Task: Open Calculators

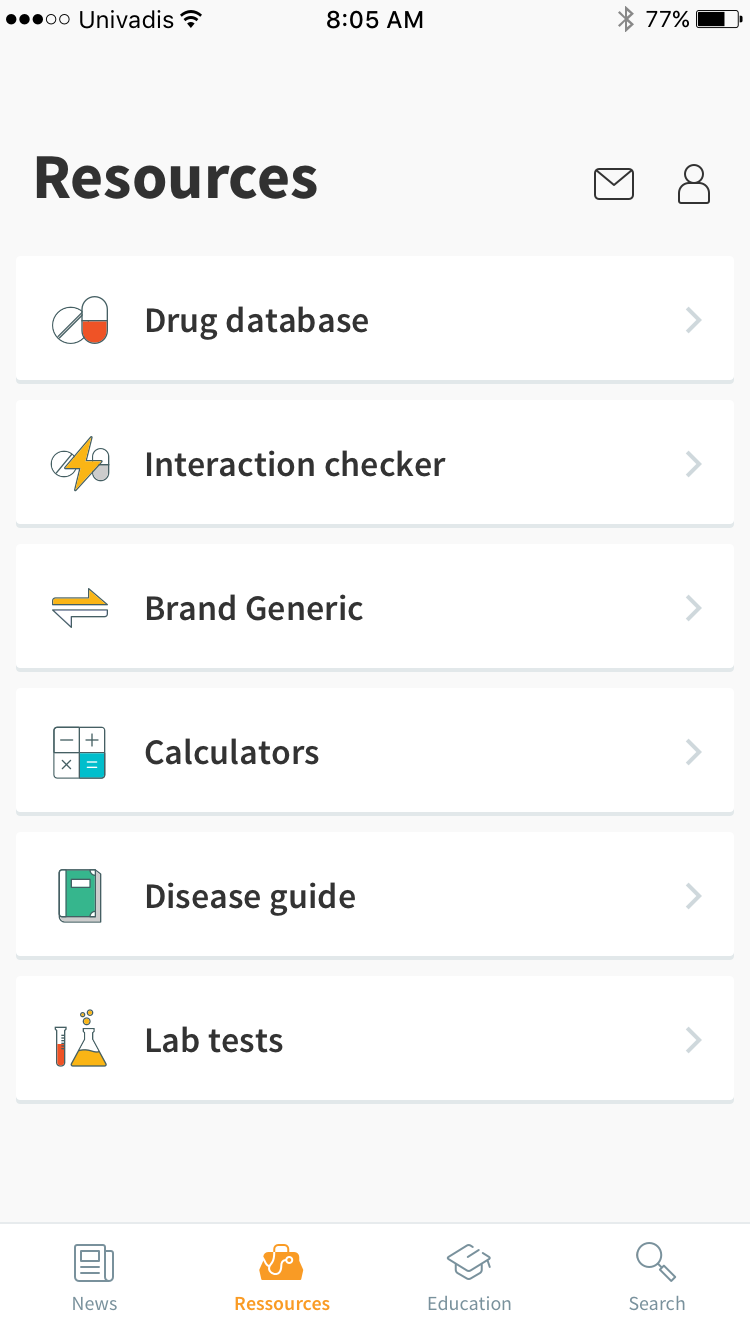Action: (375, 751)
